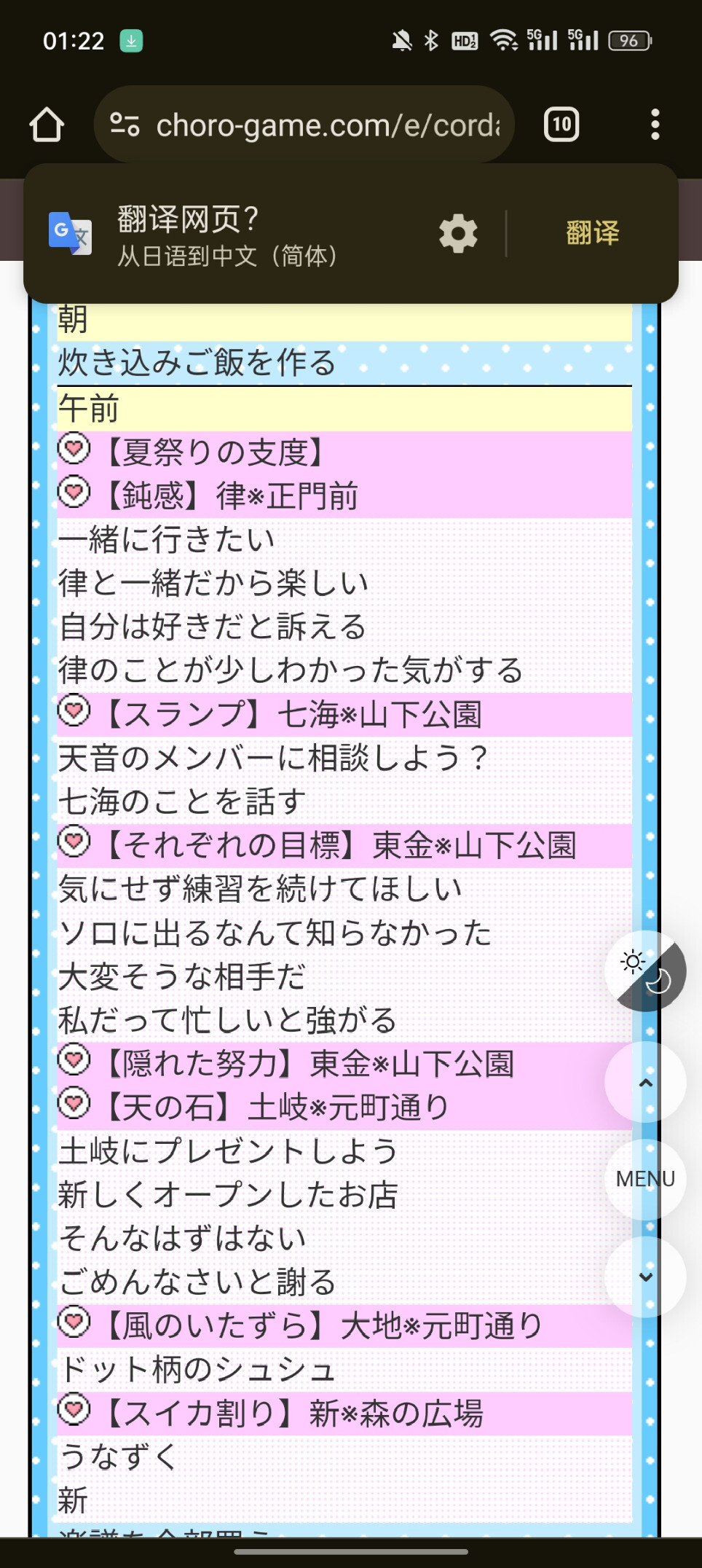Screen dimensions: 702x1568
Task: Tap 翻译 to translate the page
Action: tap(593, 233)
